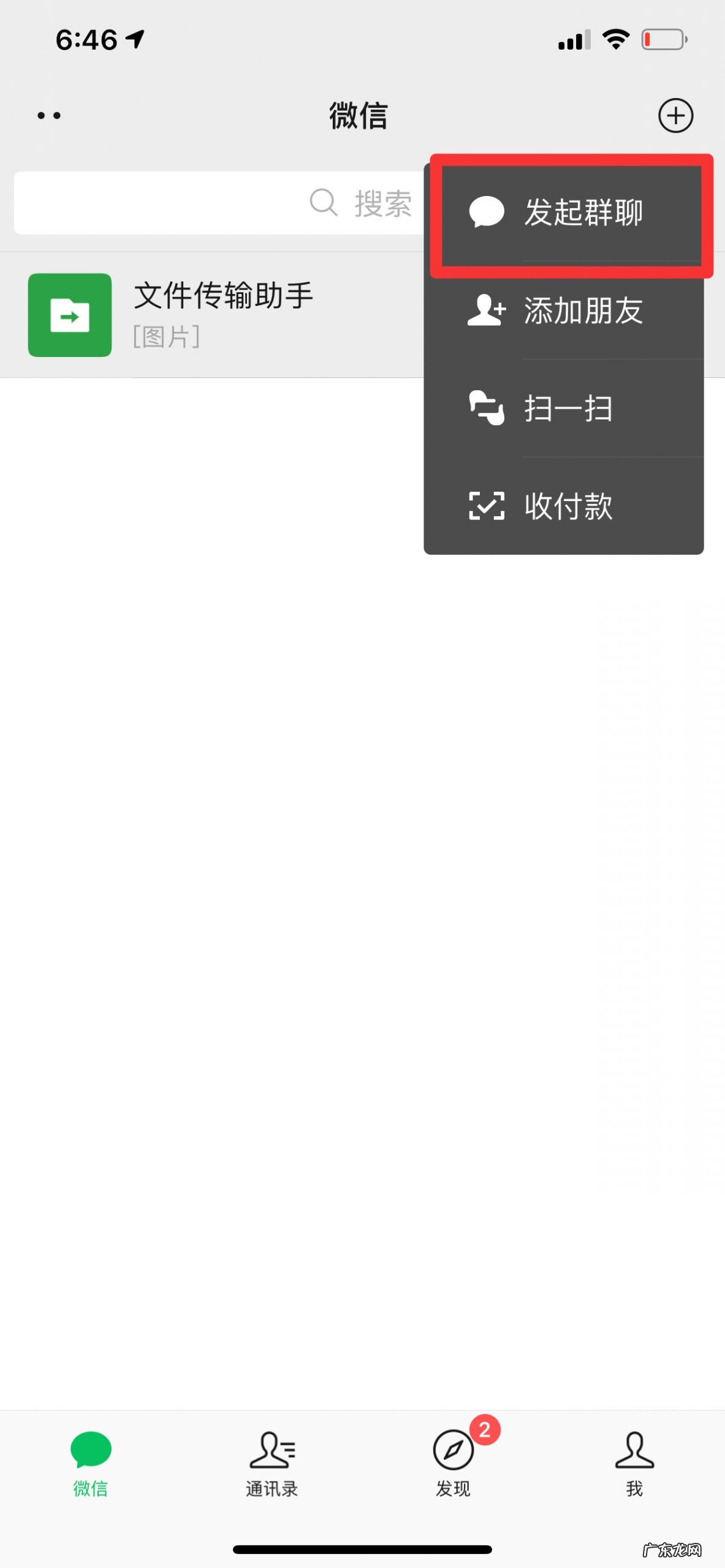Screen dimensions: 725x1568
Task: Choose 添加朋友 to add a friend
Action: pos(564,311)
